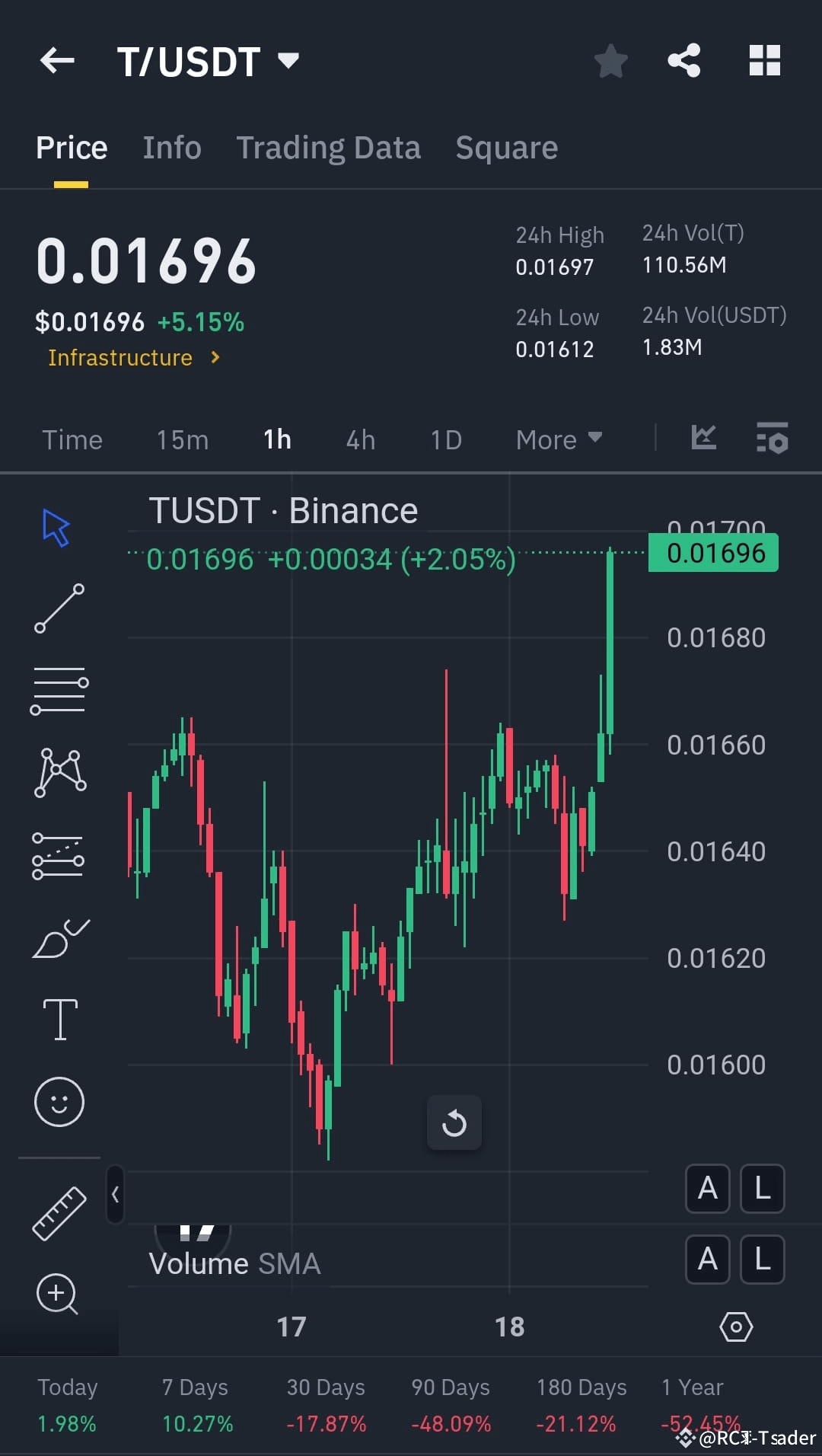The width and height of the screenshot is (822, 1456).
Task: Expand the More timeframe dropdown
Action: (558, 439)
